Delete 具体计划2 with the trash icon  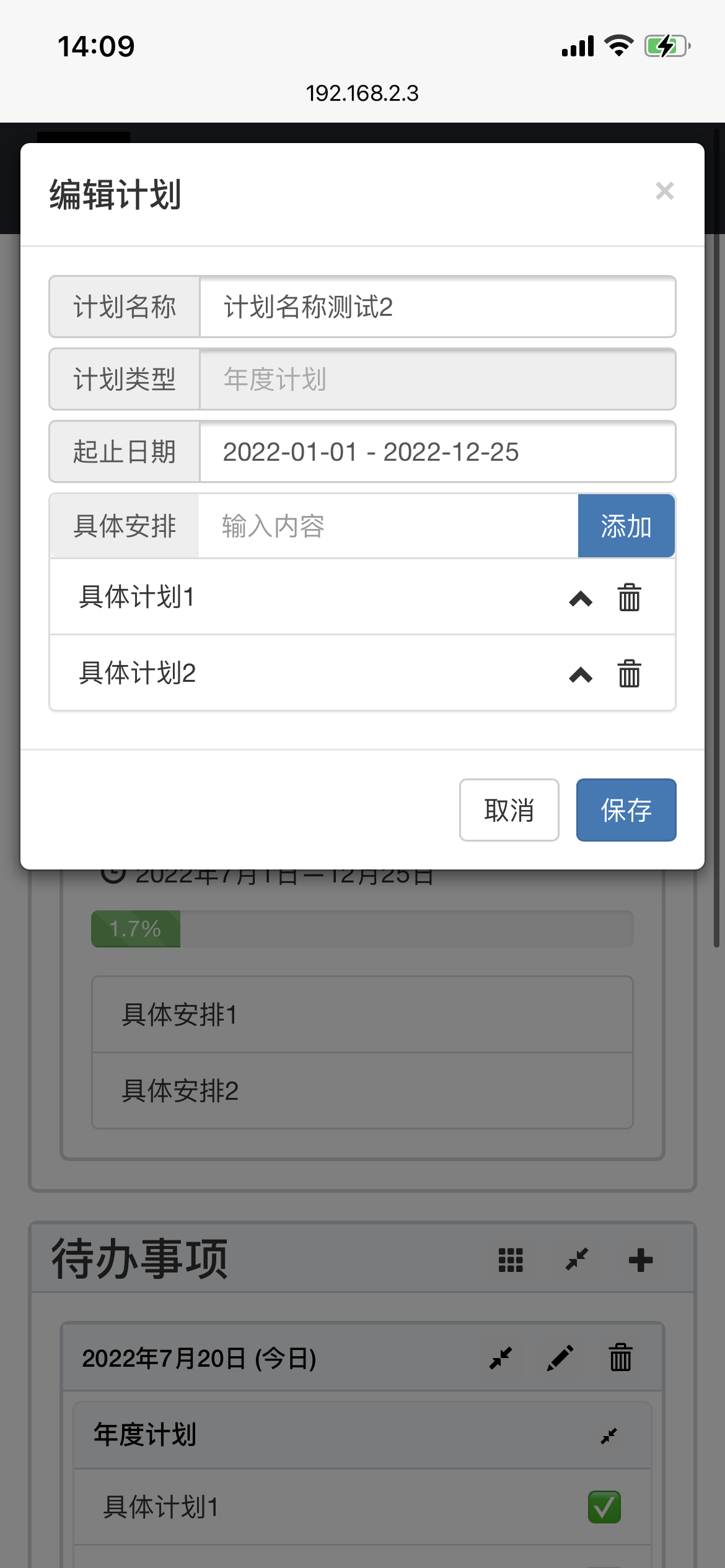(x=629, y=674)
